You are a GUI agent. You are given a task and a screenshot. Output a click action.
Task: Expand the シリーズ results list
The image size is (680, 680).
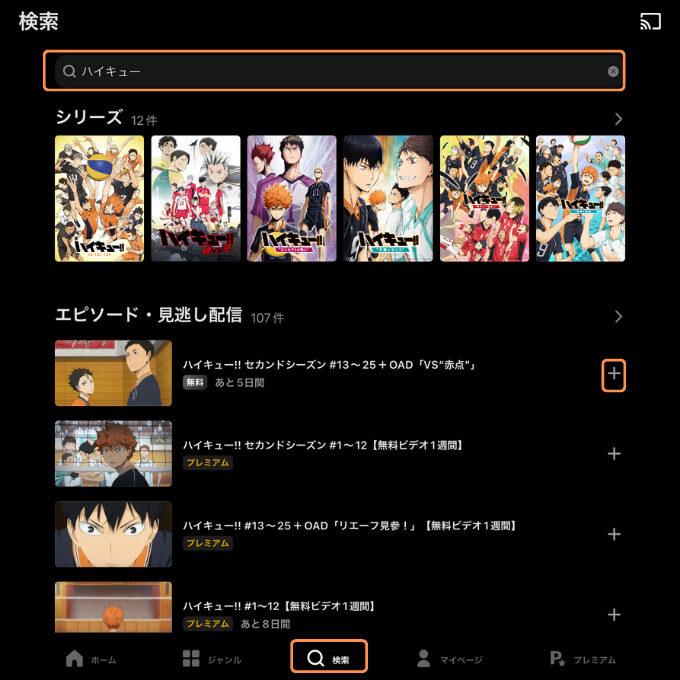[618, 118]
